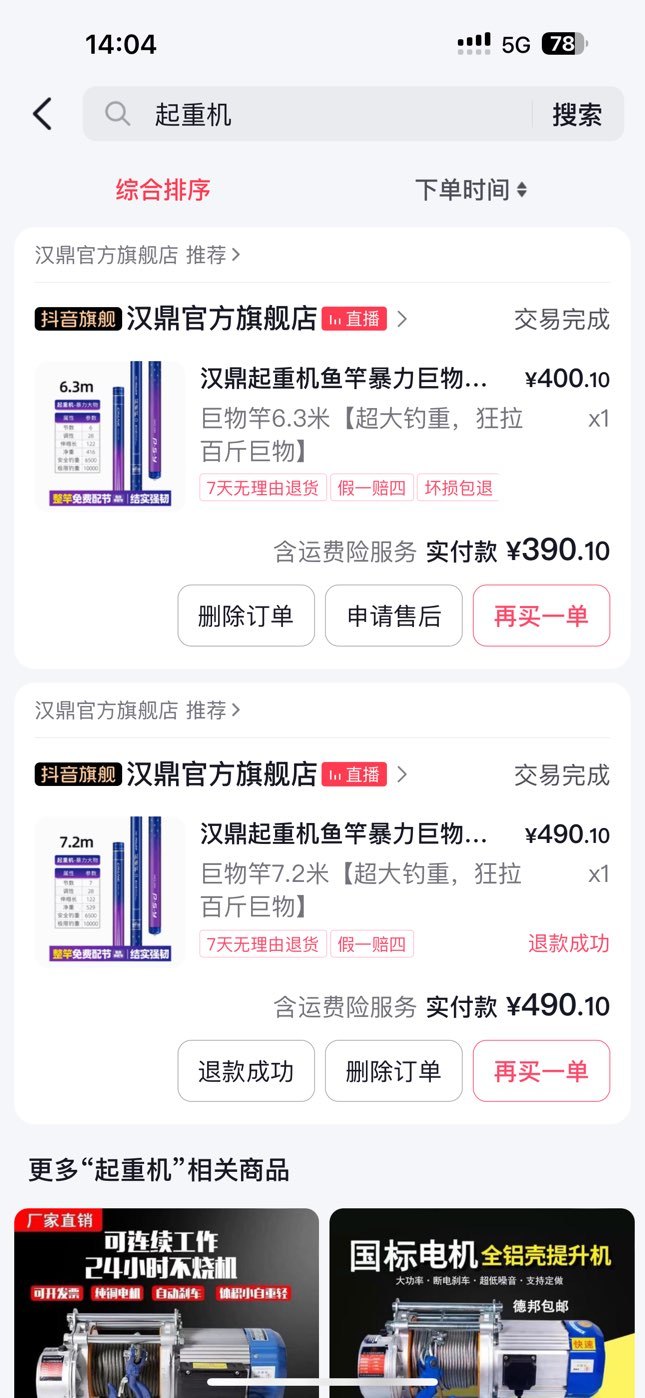Delete the 7.2米 fishing rod order
The image size is (645, 1398).
click(394, 1071)
